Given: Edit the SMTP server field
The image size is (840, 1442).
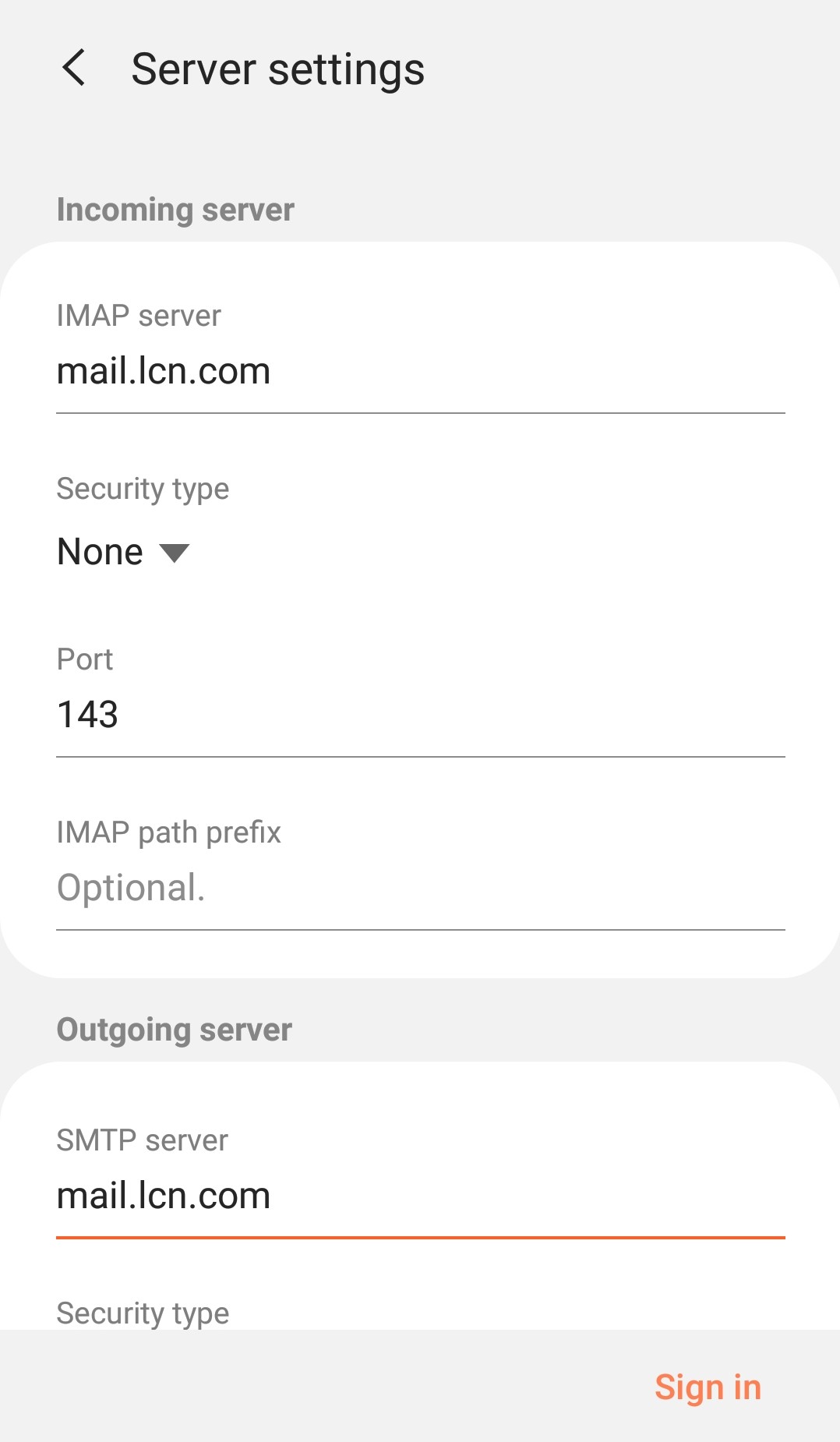Looking at the screenshot, I should coord(421,1196).
